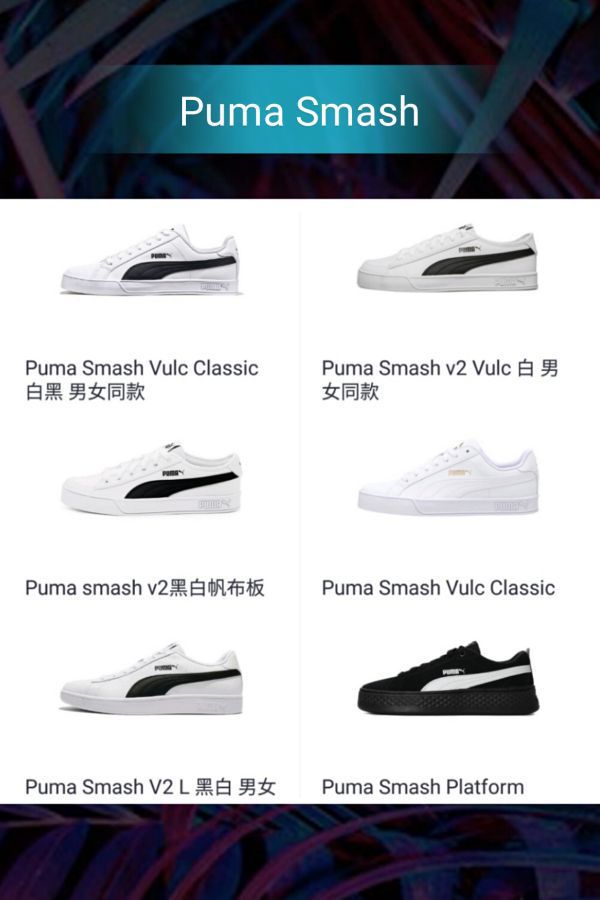
Task: View the Puma Smash Platform shoe
Action: [447, 682]
